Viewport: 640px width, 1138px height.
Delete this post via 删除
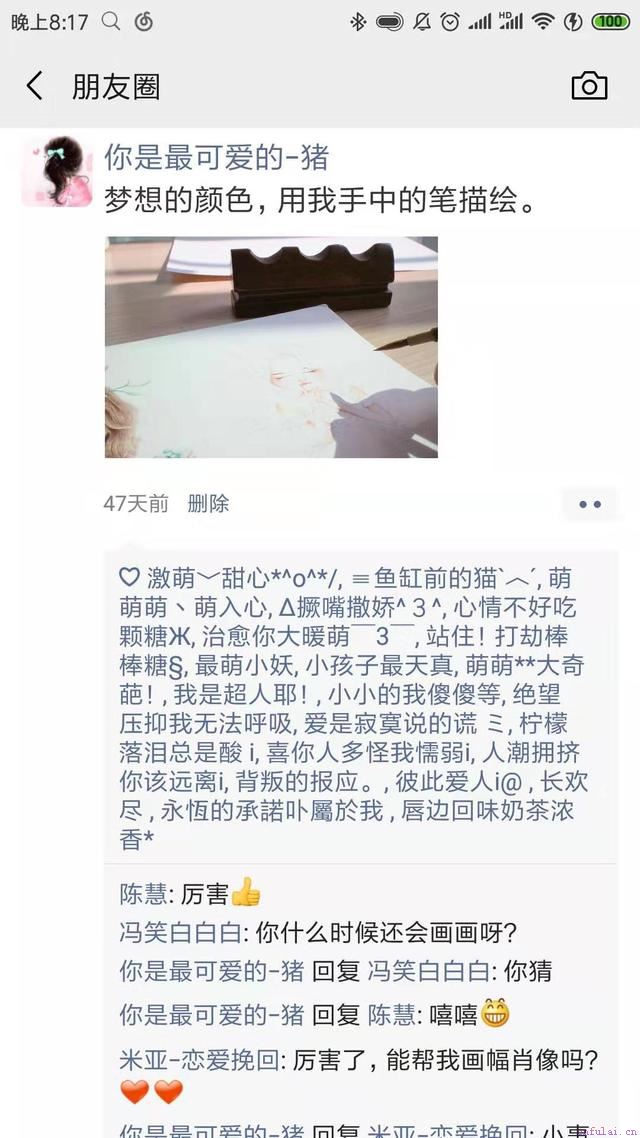[x=208, y=504]
